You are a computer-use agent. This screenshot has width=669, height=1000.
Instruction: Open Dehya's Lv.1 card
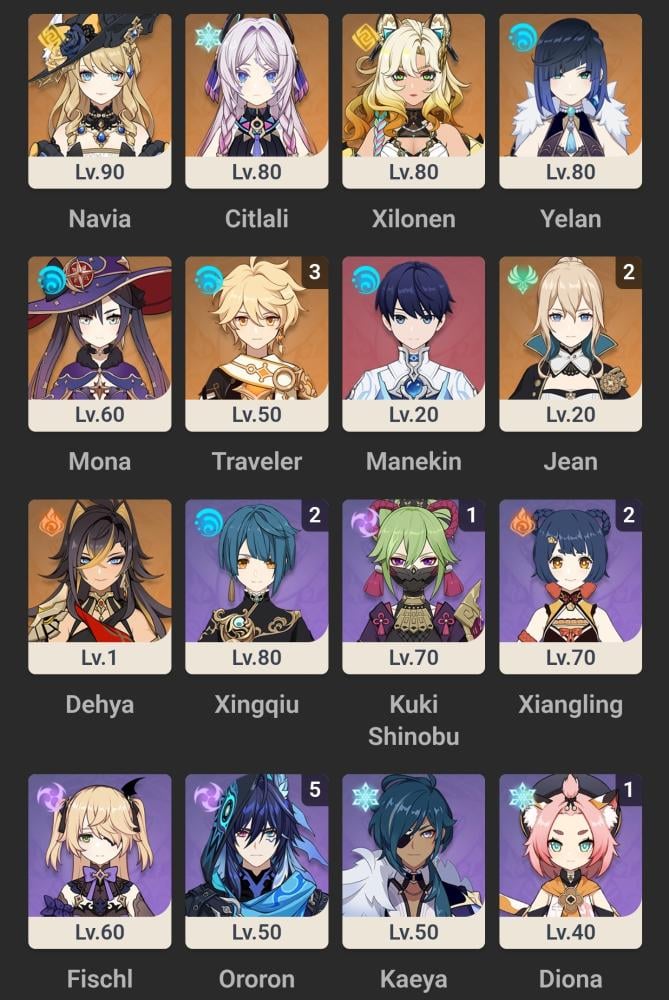(x=99, y=587)
